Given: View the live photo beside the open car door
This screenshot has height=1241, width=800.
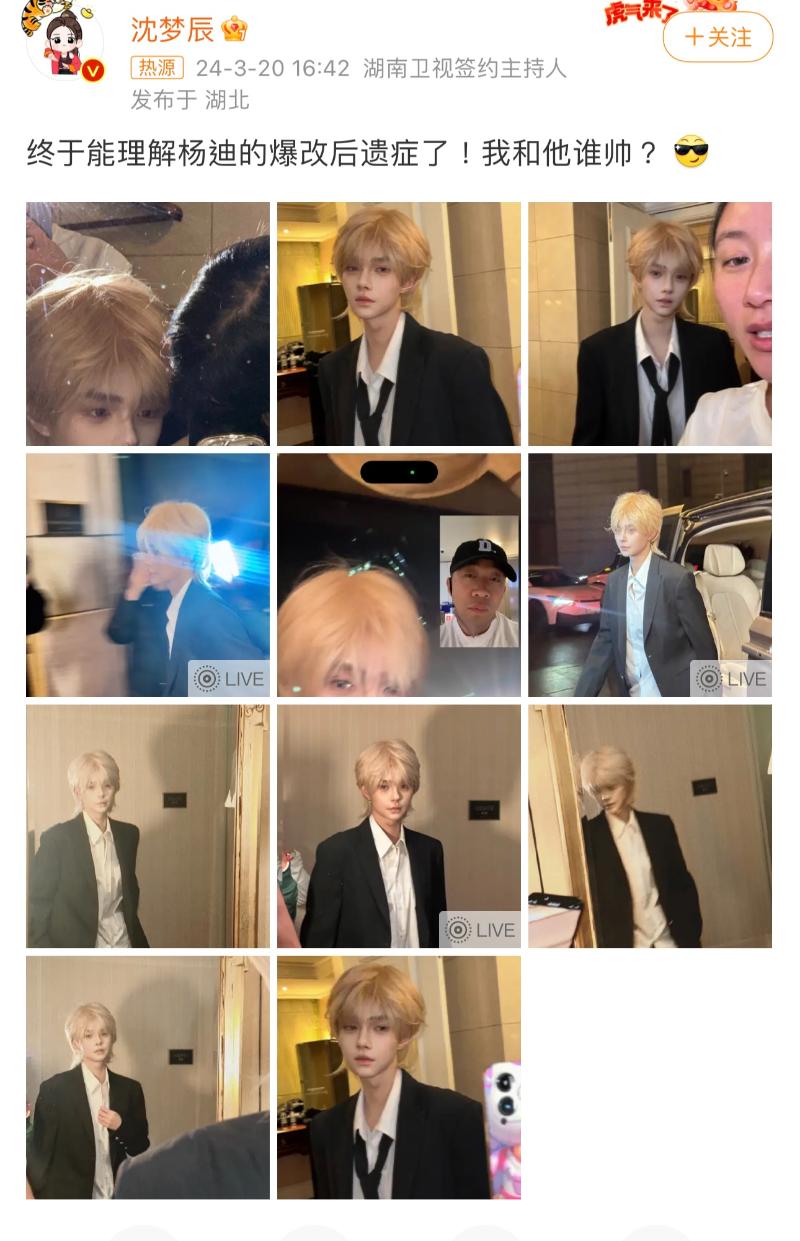Looking at the screenshot, I should pyautogui.click(x=650, y=575).
